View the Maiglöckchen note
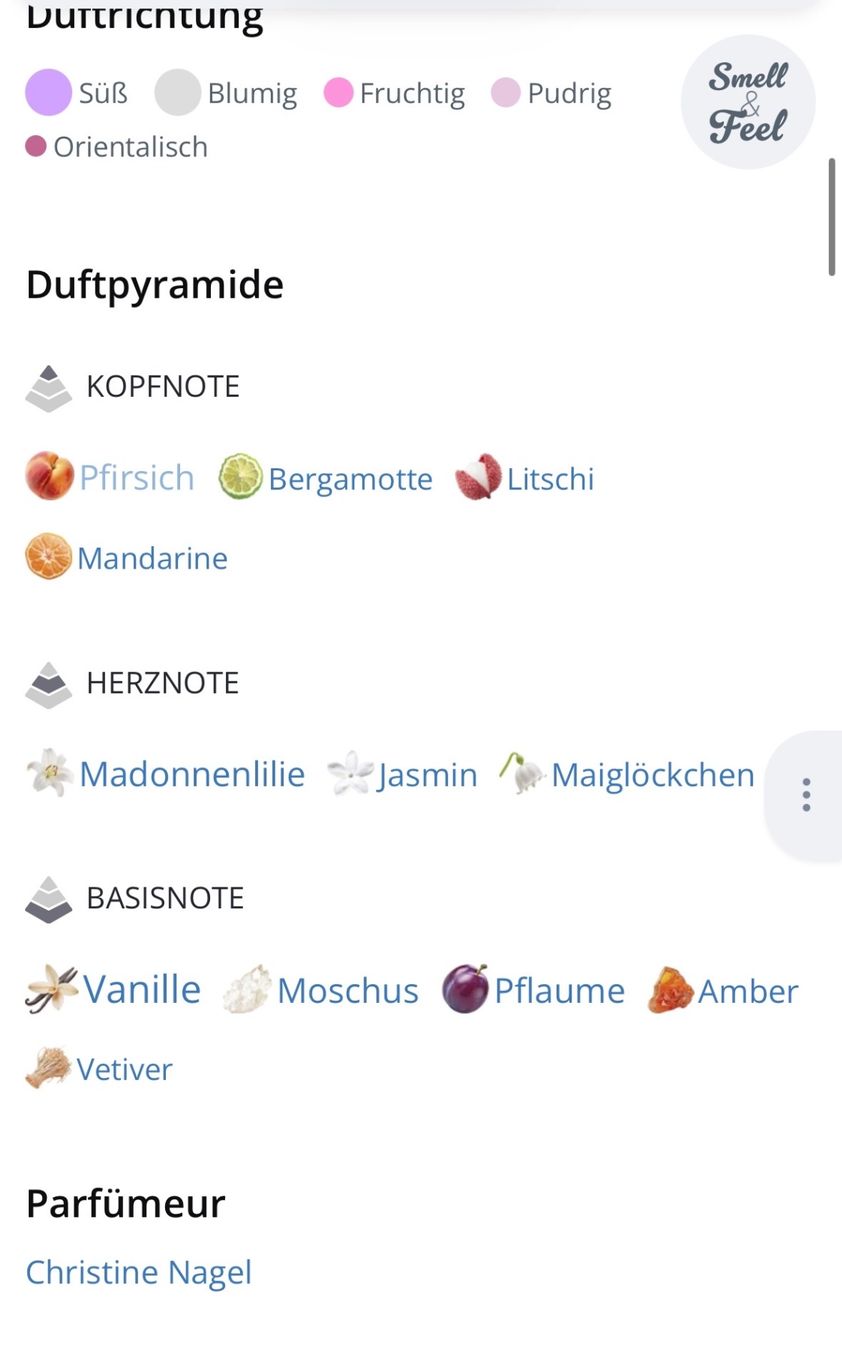 pos(627,774)
